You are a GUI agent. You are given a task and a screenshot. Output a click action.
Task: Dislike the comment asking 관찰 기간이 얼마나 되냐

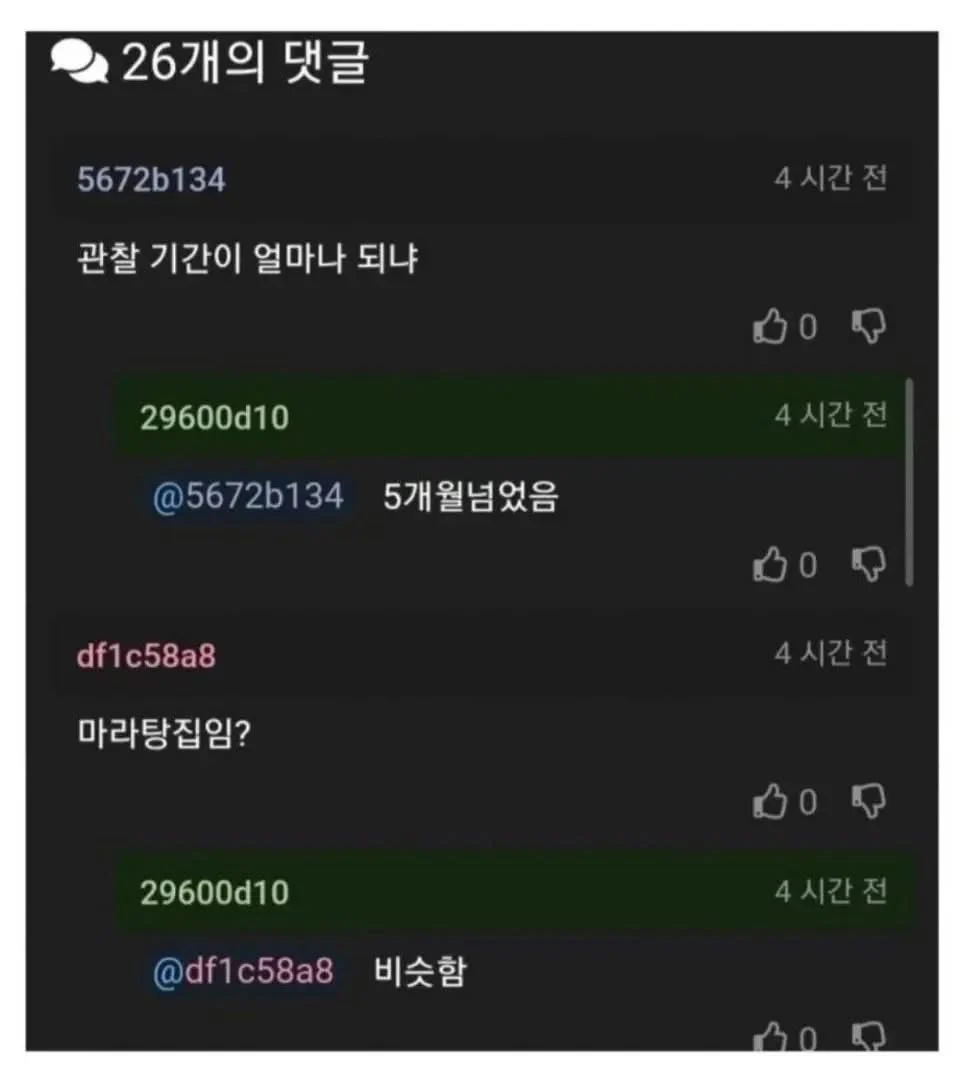click(x=868, y=326)
